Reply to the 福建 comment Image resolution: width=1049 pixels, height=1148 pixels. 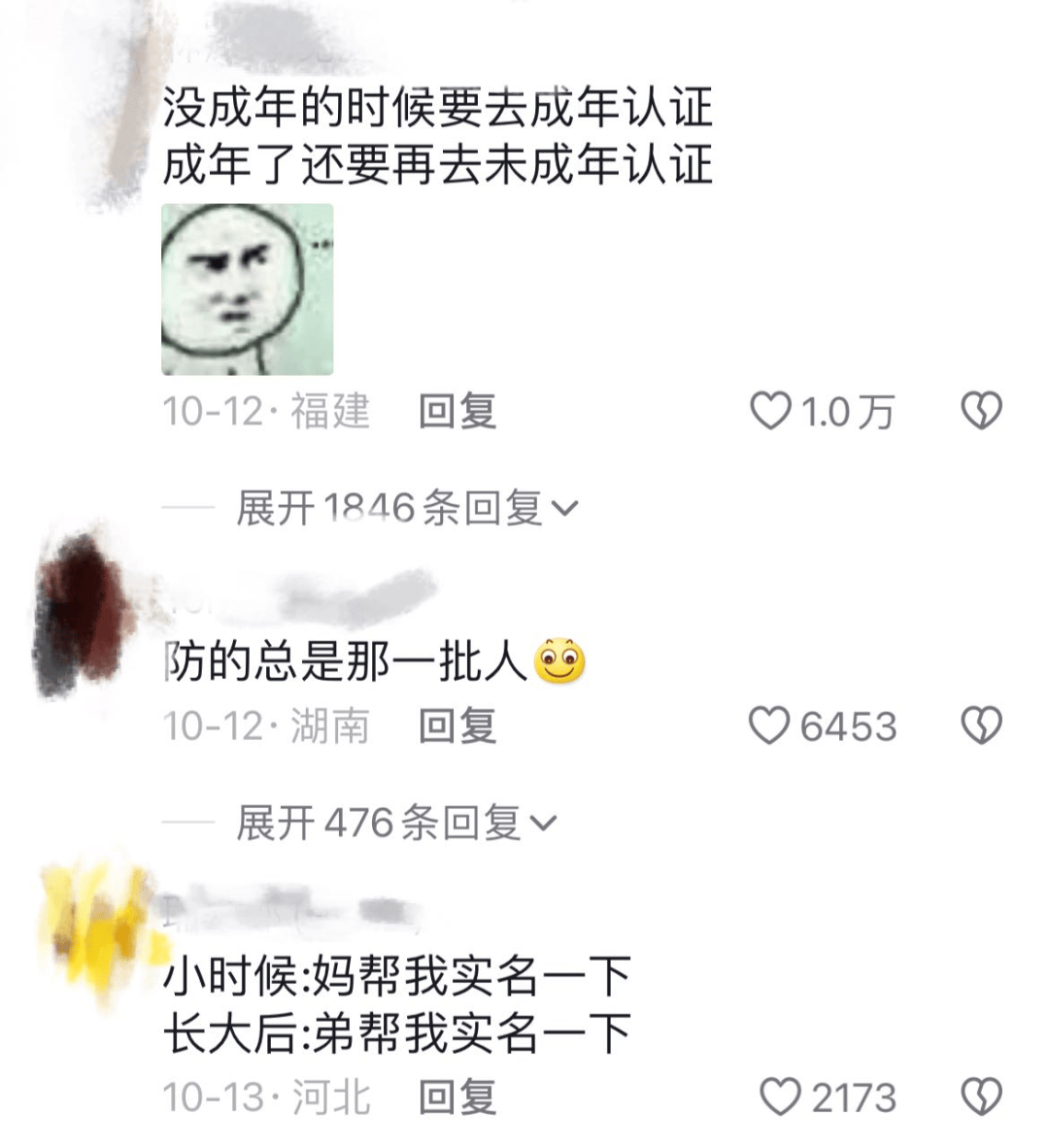click(x=457, y=412)
